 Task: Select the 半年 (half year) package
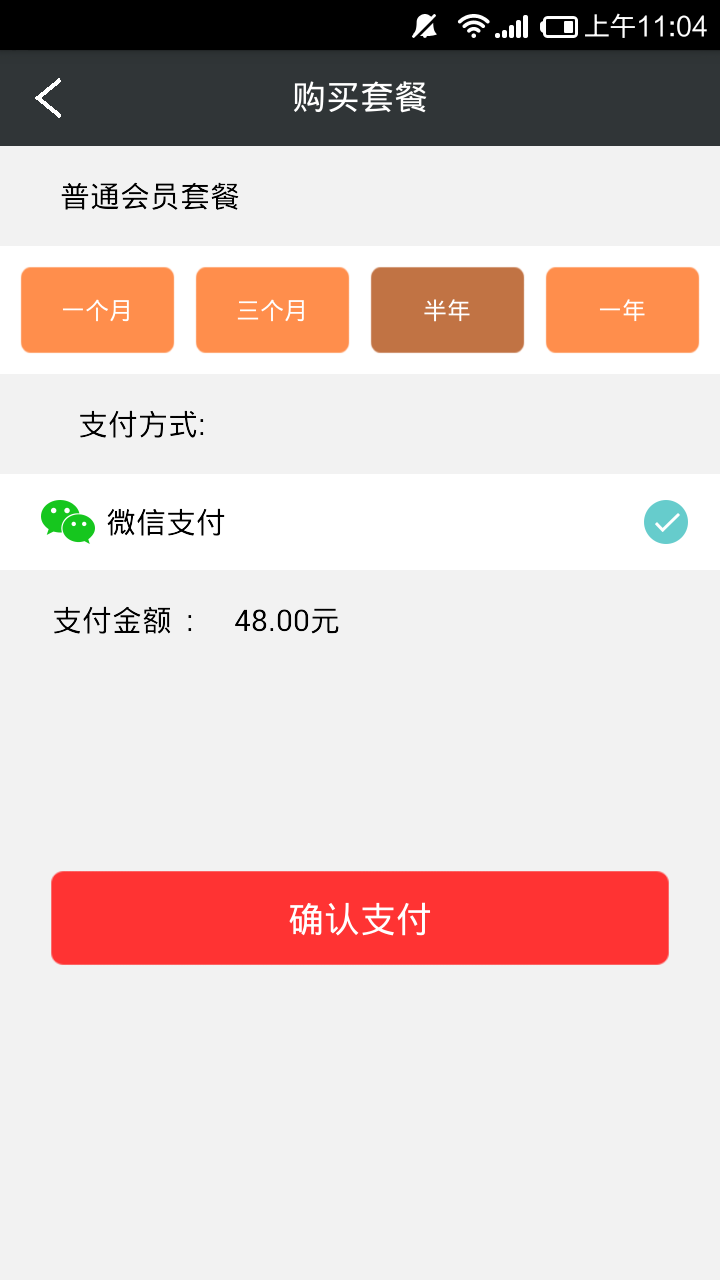coord(447,309)
